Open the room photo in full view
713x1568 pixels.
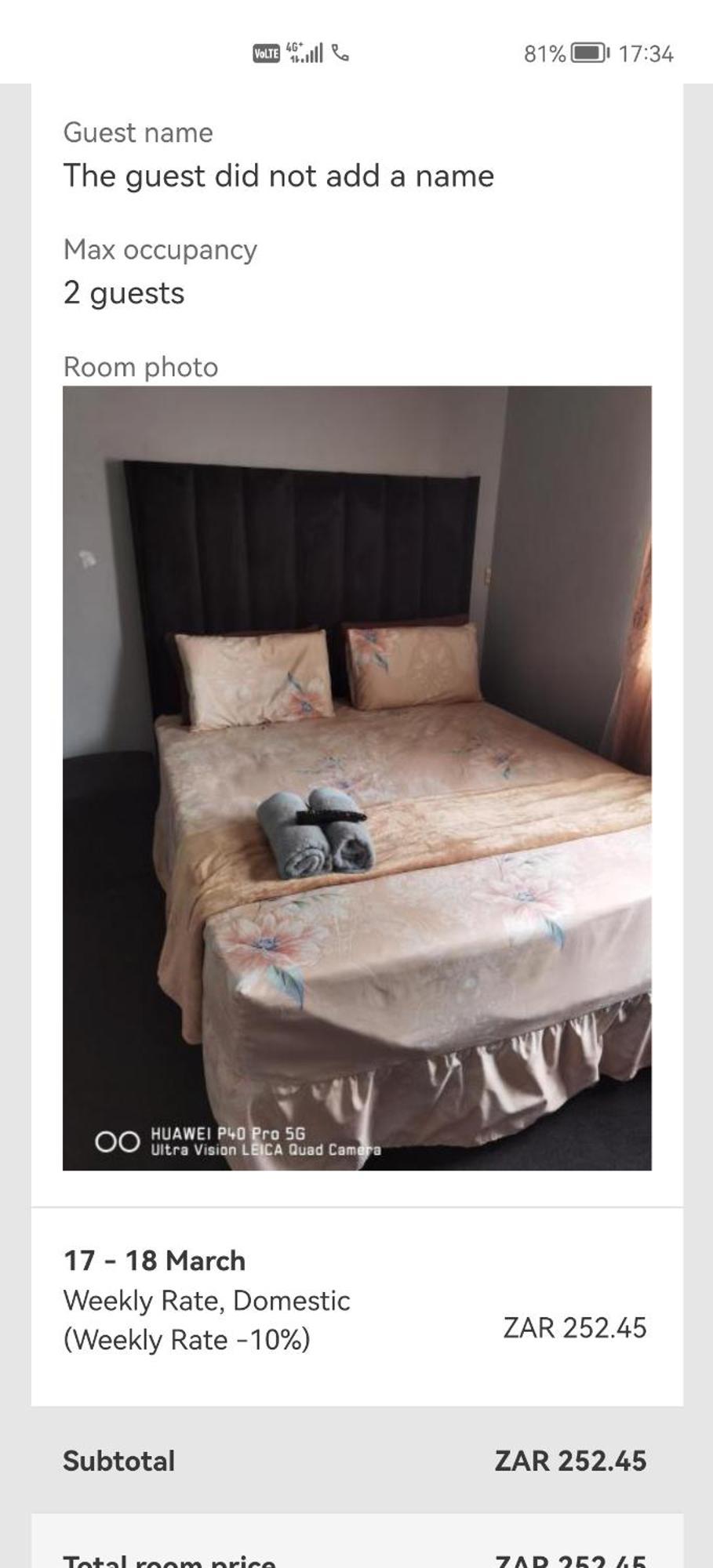tap(357, 778)
